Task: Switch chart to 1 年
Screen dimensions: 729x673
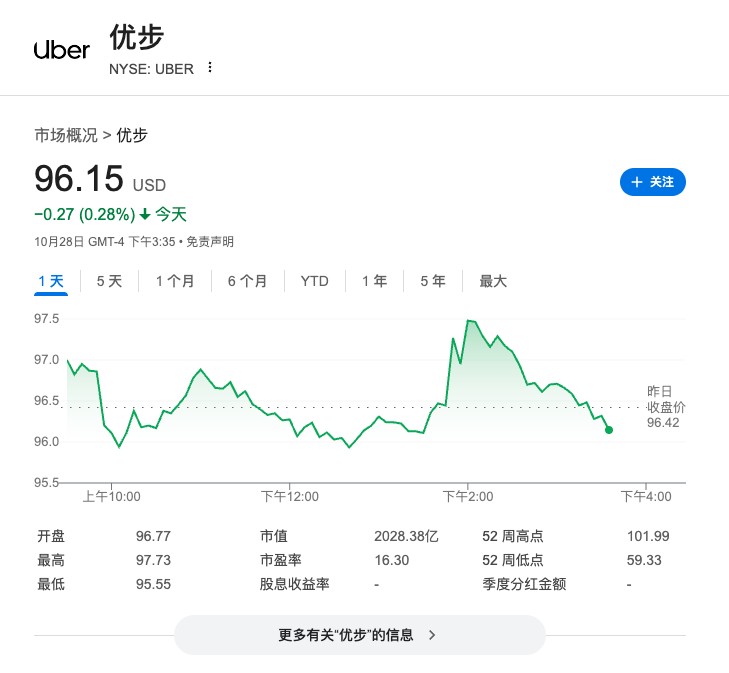Action: pos(374,281)
